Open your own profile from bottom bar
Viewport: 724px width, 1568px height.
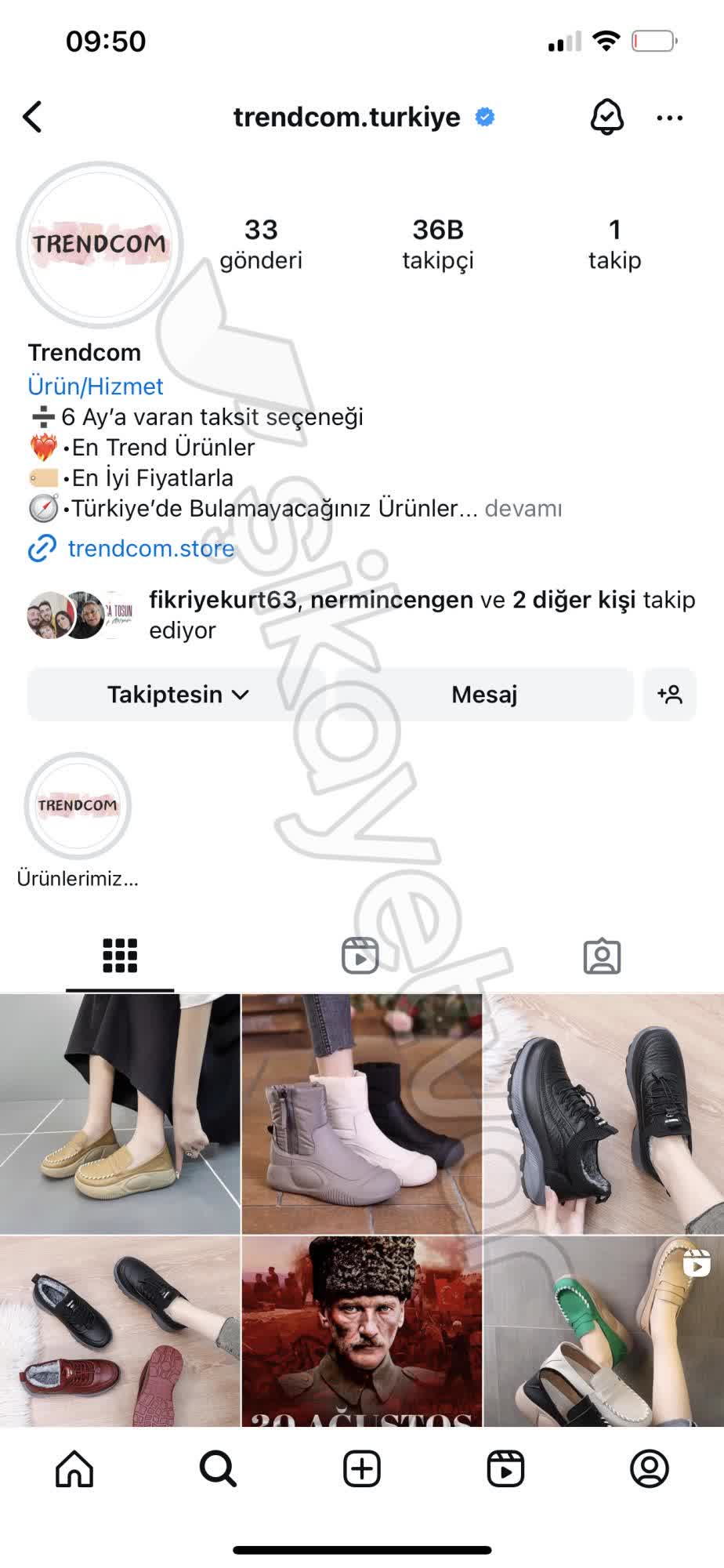tap(649, 1470)
